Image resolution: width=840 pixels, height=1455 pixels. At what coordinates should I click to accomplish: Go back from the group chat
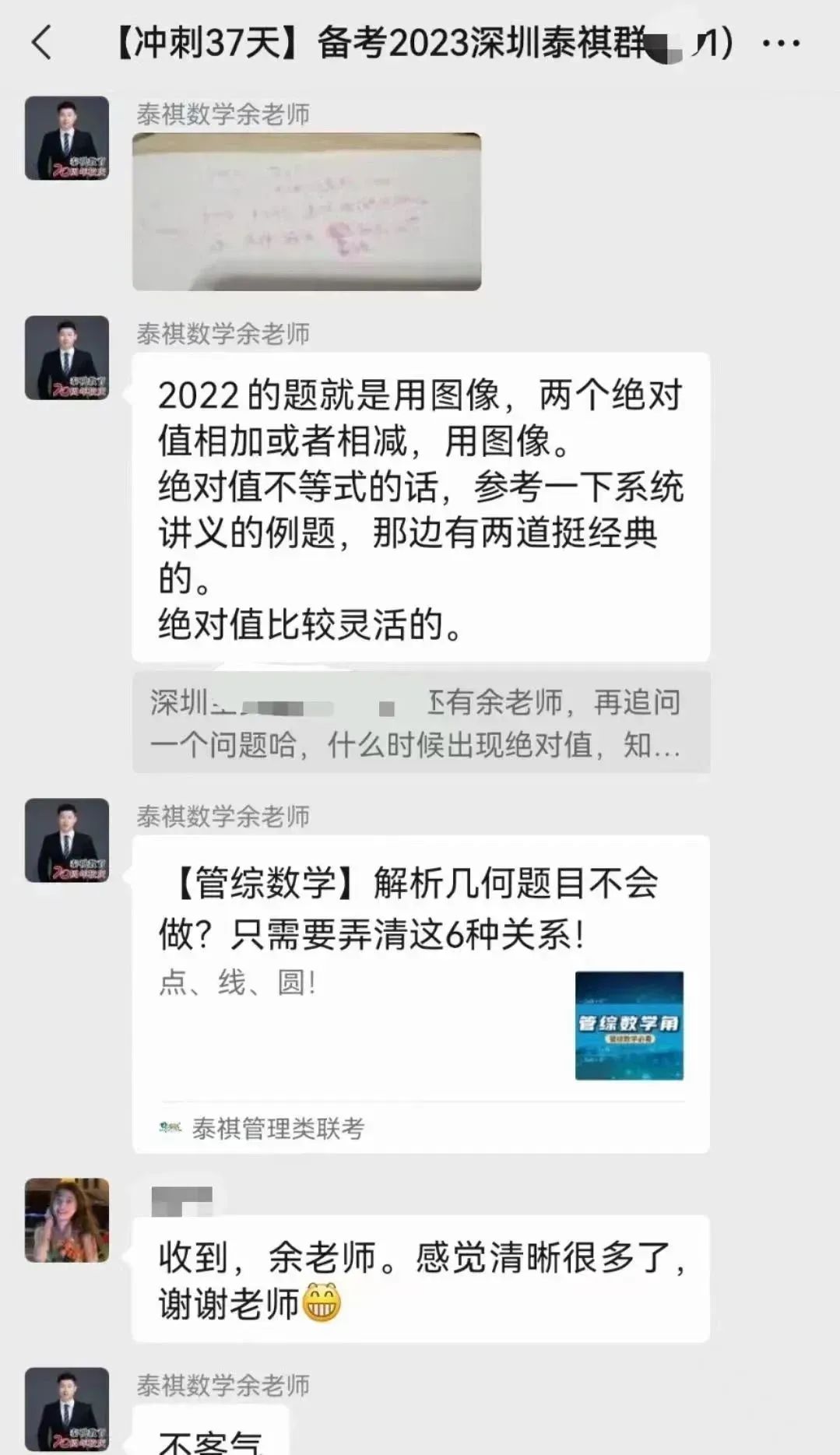pyautogui.click(x=42, y=42)
